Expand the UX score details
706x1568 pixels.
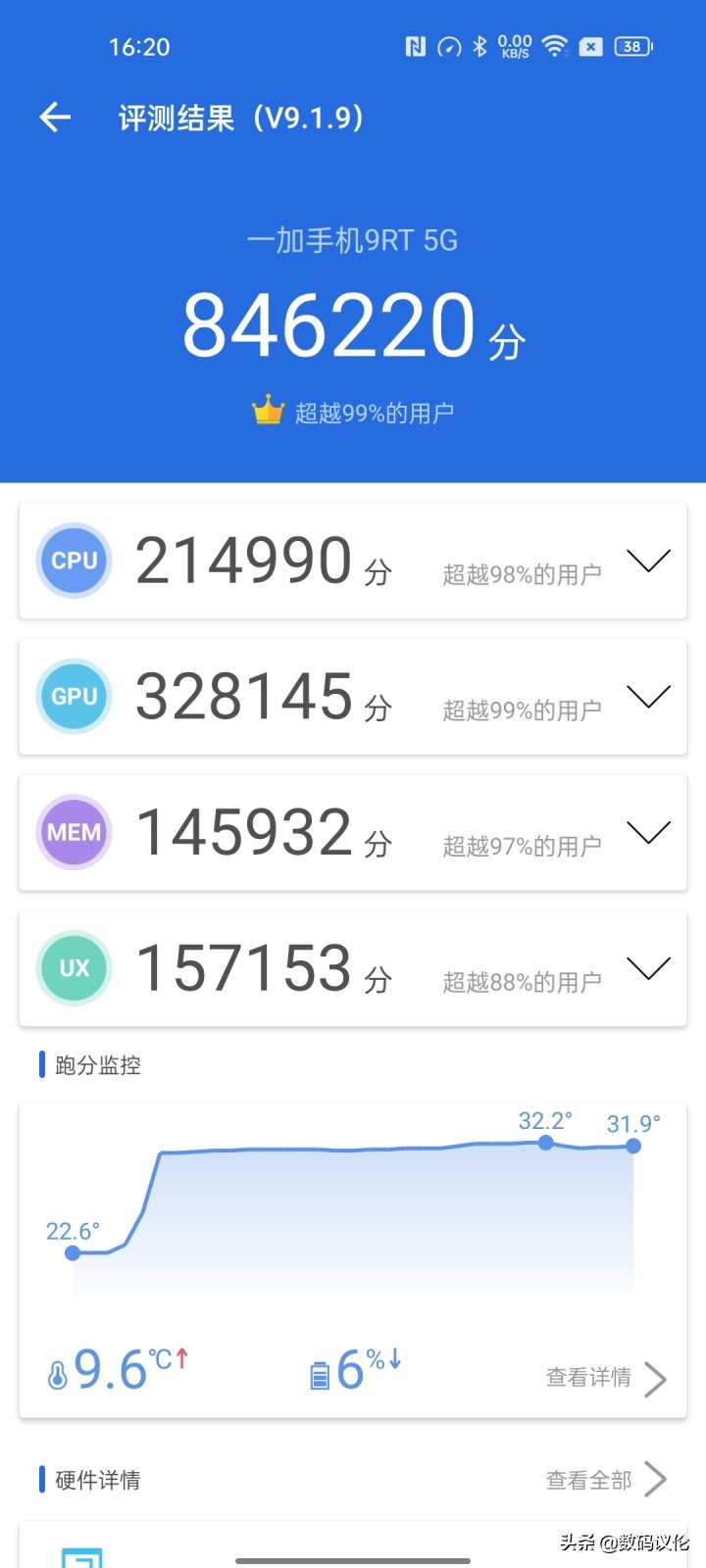pyautogui.click(x=648, y=968)
